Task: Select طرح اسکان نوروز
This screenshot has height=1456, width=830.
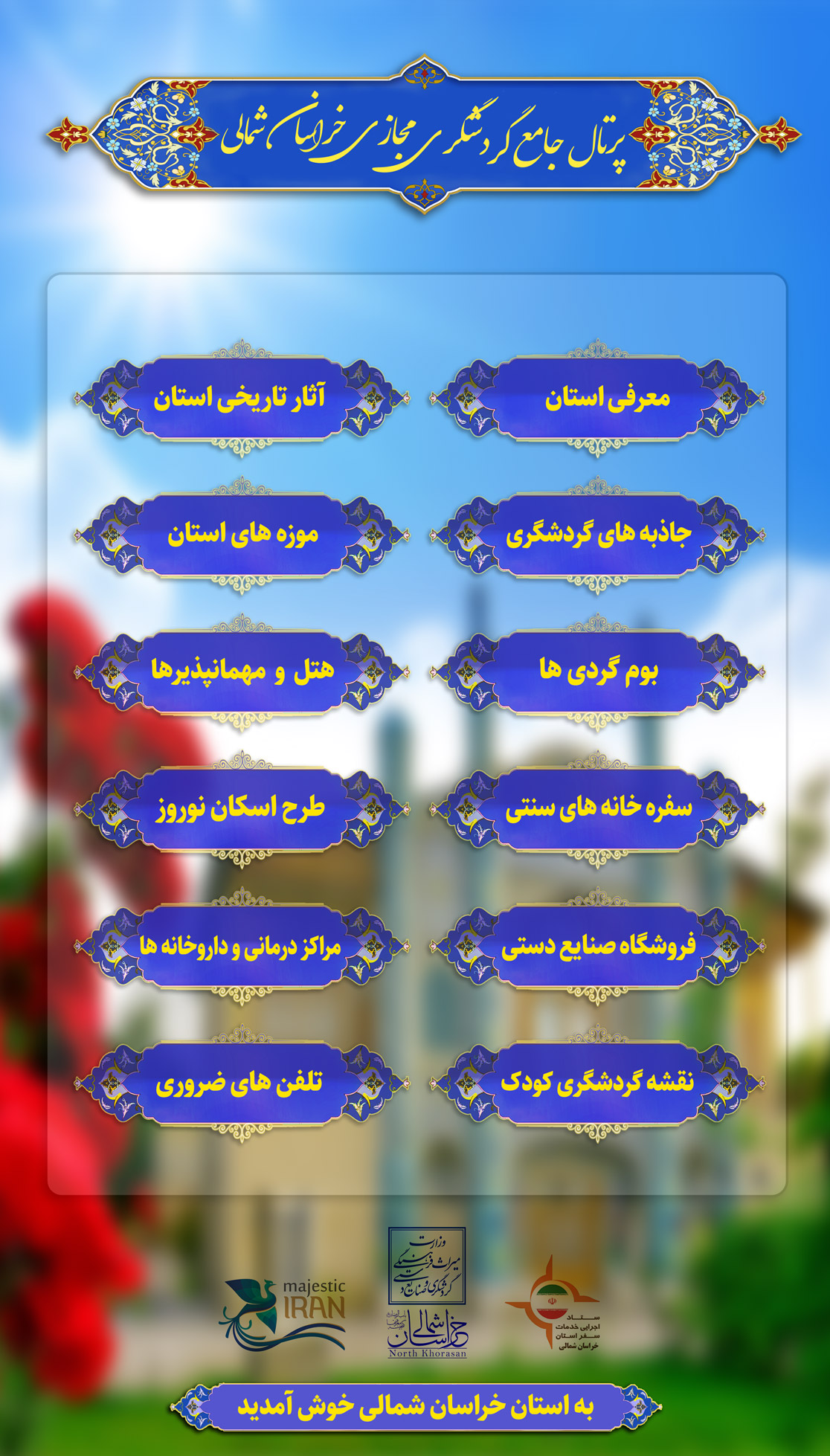Action: pyautogui.click(x=242, y=808)
